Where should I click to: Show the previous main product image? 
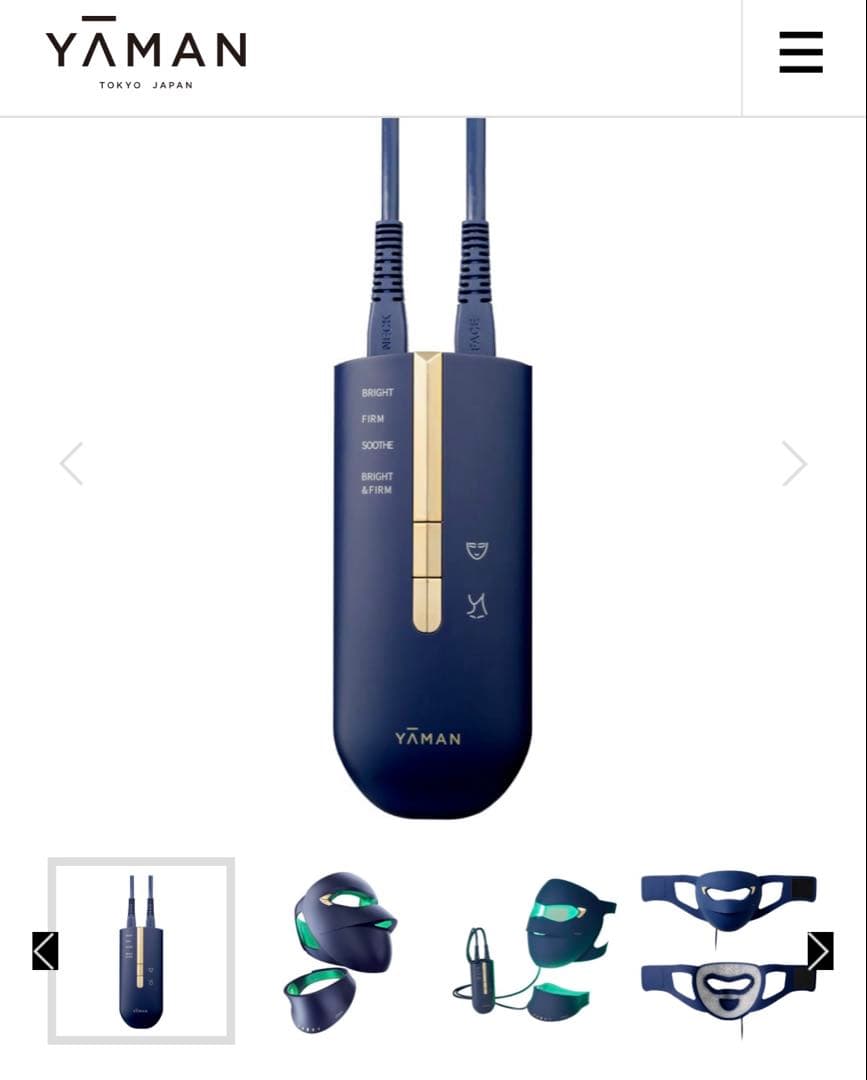(x=71, y=463)
